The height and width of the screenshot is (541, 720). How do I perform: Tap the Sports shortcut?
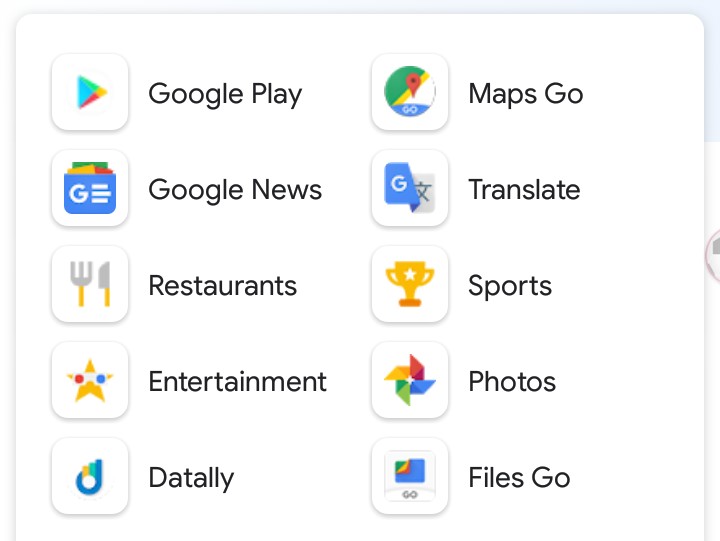point(410,285)
